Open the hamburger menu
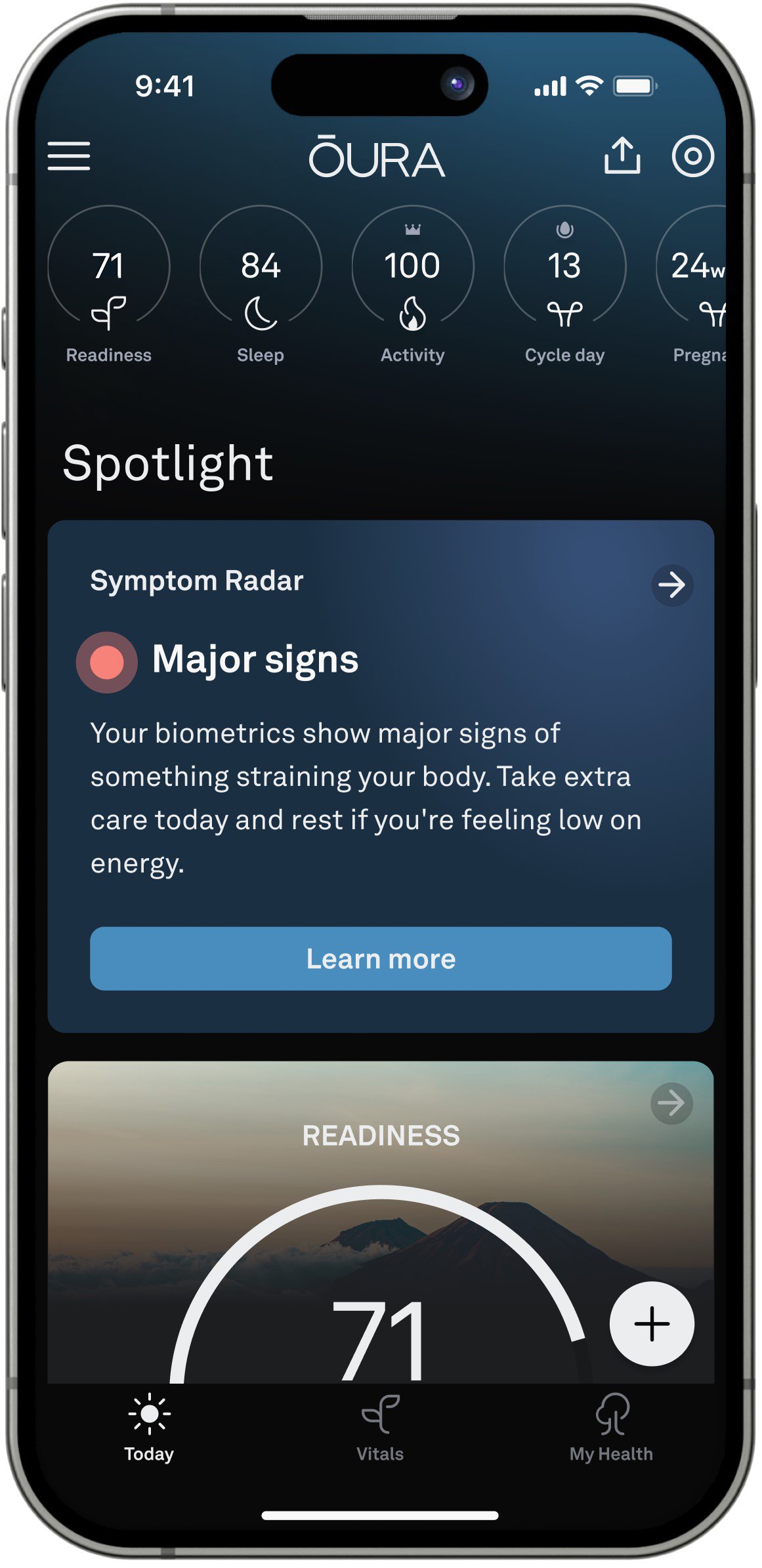This screenshot has width=762, height=1568. coord(69,156)
